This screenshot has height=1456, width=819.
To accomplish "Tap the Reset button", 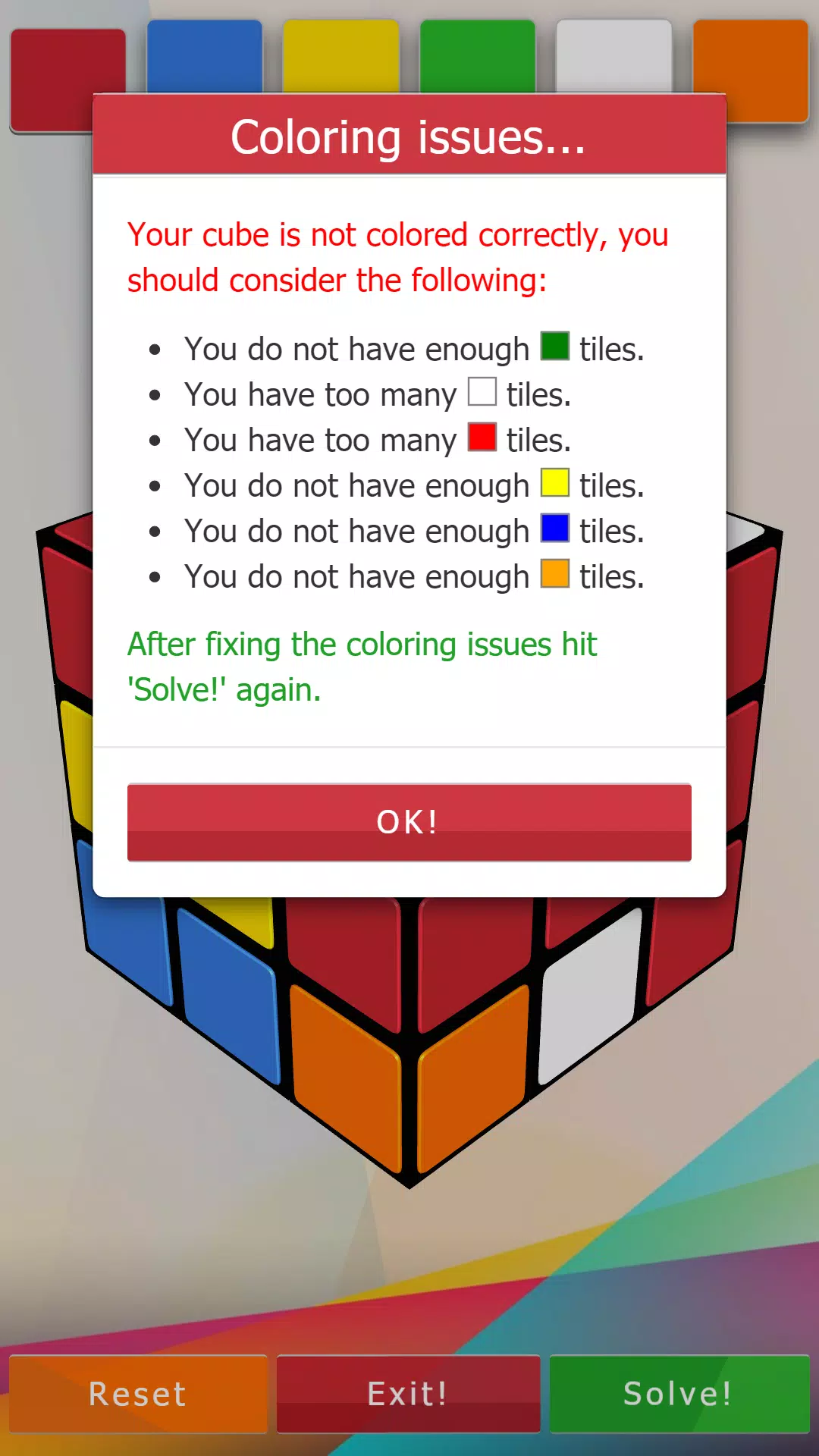I will pyautogui.click(x=138, y=1394).
